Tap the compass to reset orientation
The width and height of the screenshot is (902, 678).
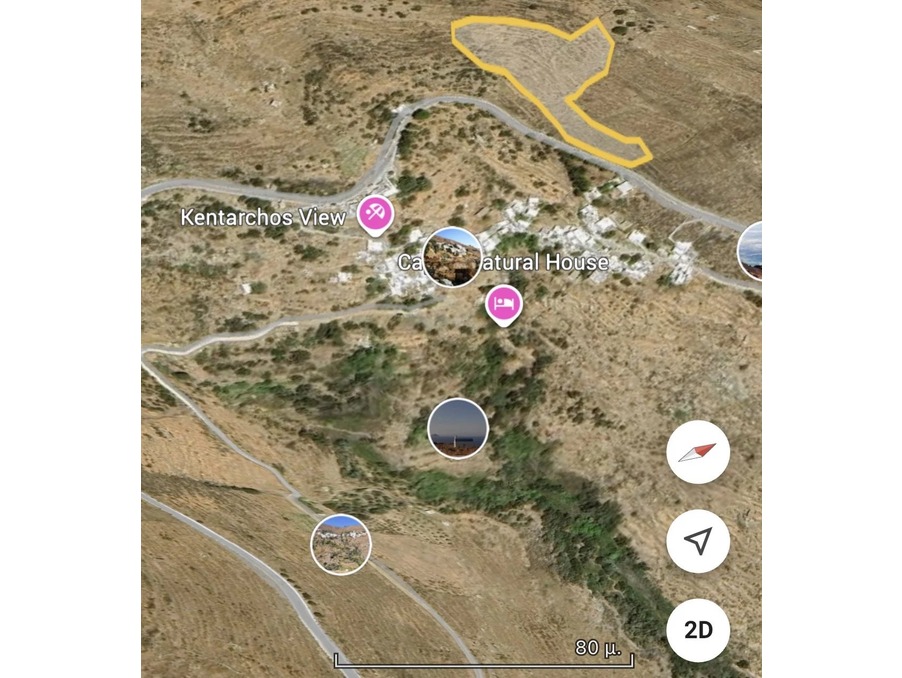(698, 452)
